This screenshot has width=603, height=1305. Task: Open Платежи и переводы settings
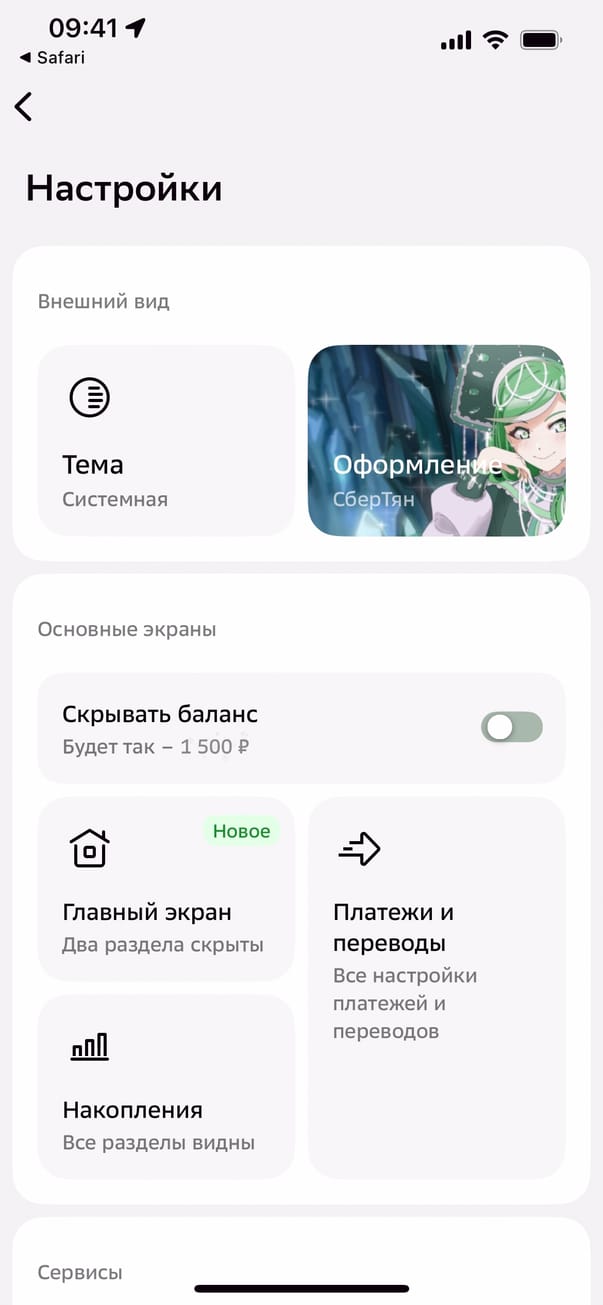tap(436, 987)
